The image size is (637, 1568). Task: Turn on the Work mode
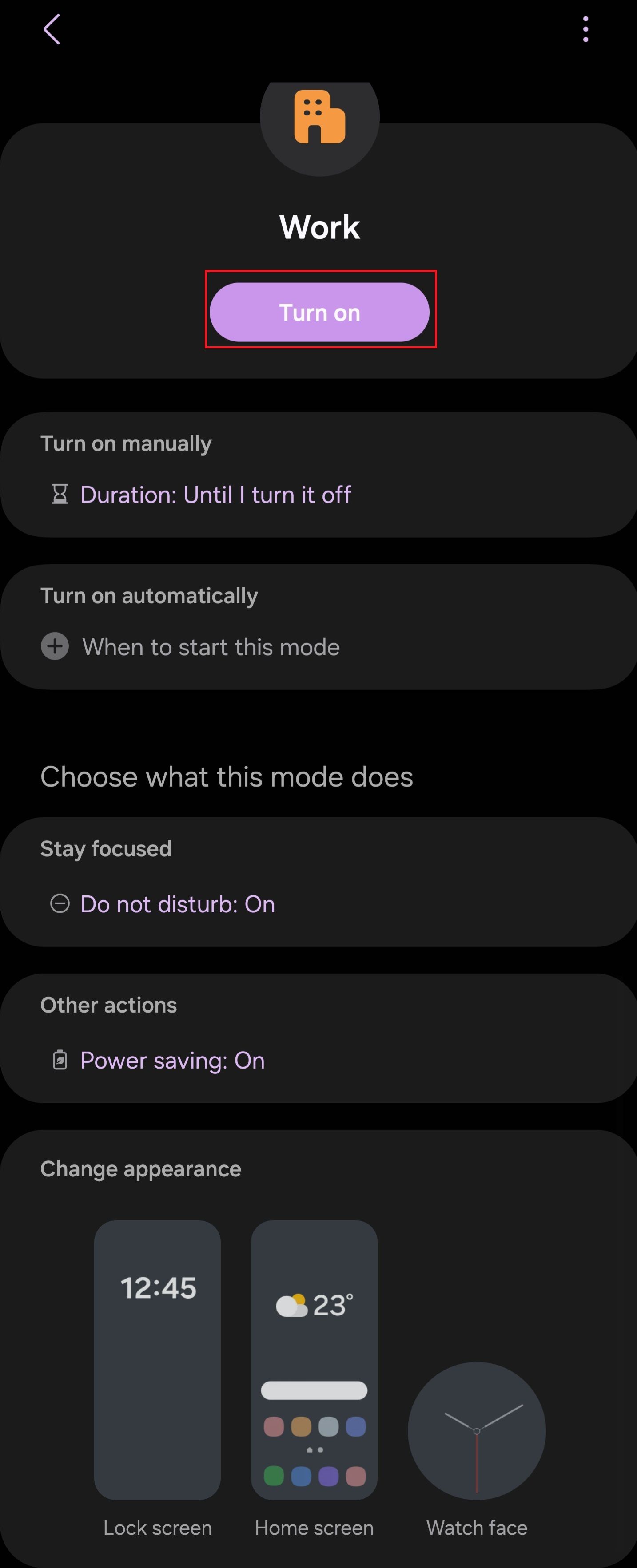click(318, 312)
